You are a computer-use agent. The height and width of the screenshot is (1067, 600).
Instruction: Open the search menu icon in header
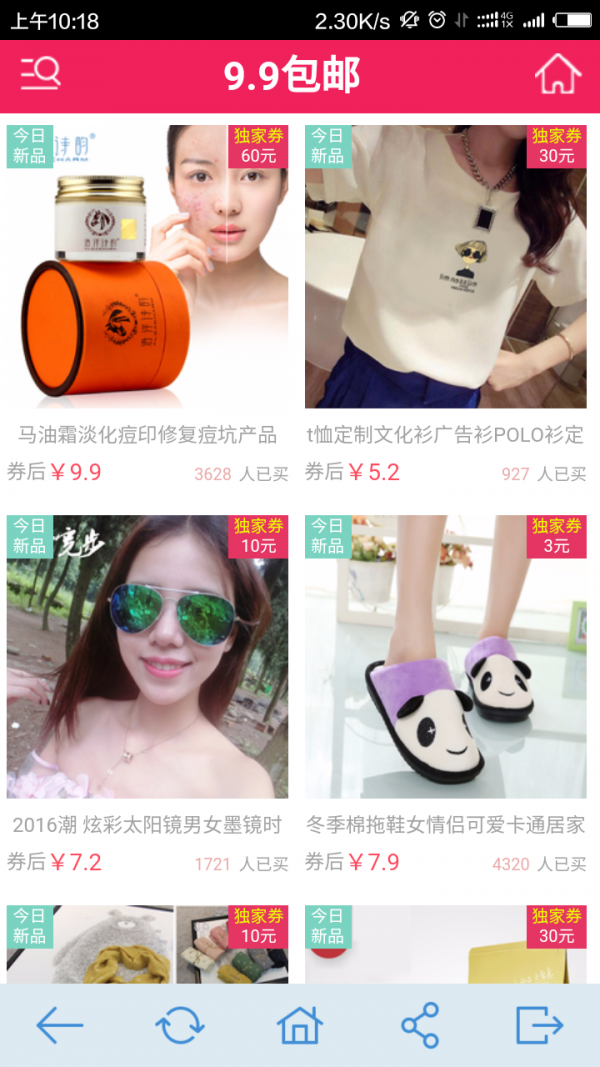tap(40, 73)
